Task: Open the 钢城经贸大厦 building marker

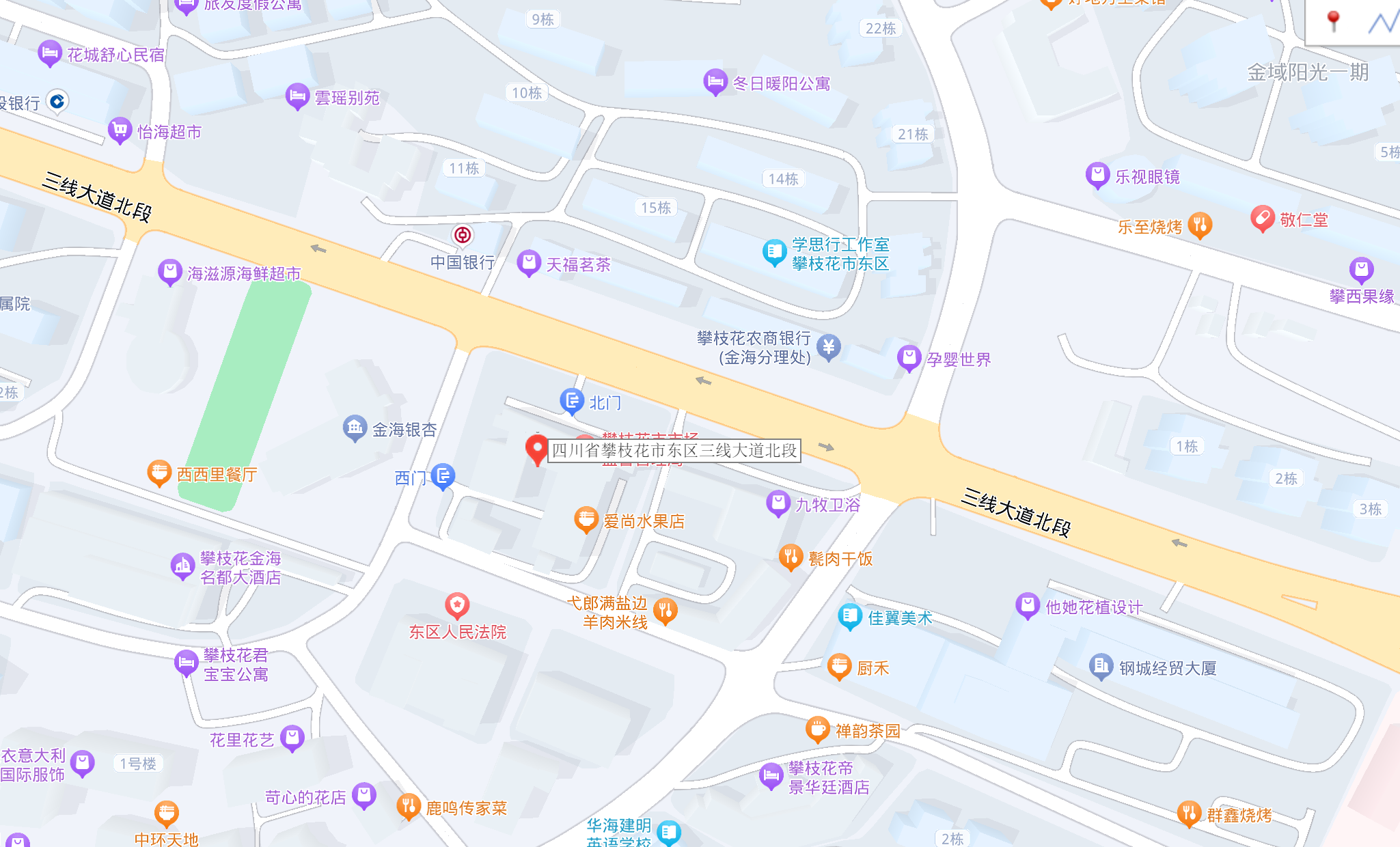Action: [1101, 667]
